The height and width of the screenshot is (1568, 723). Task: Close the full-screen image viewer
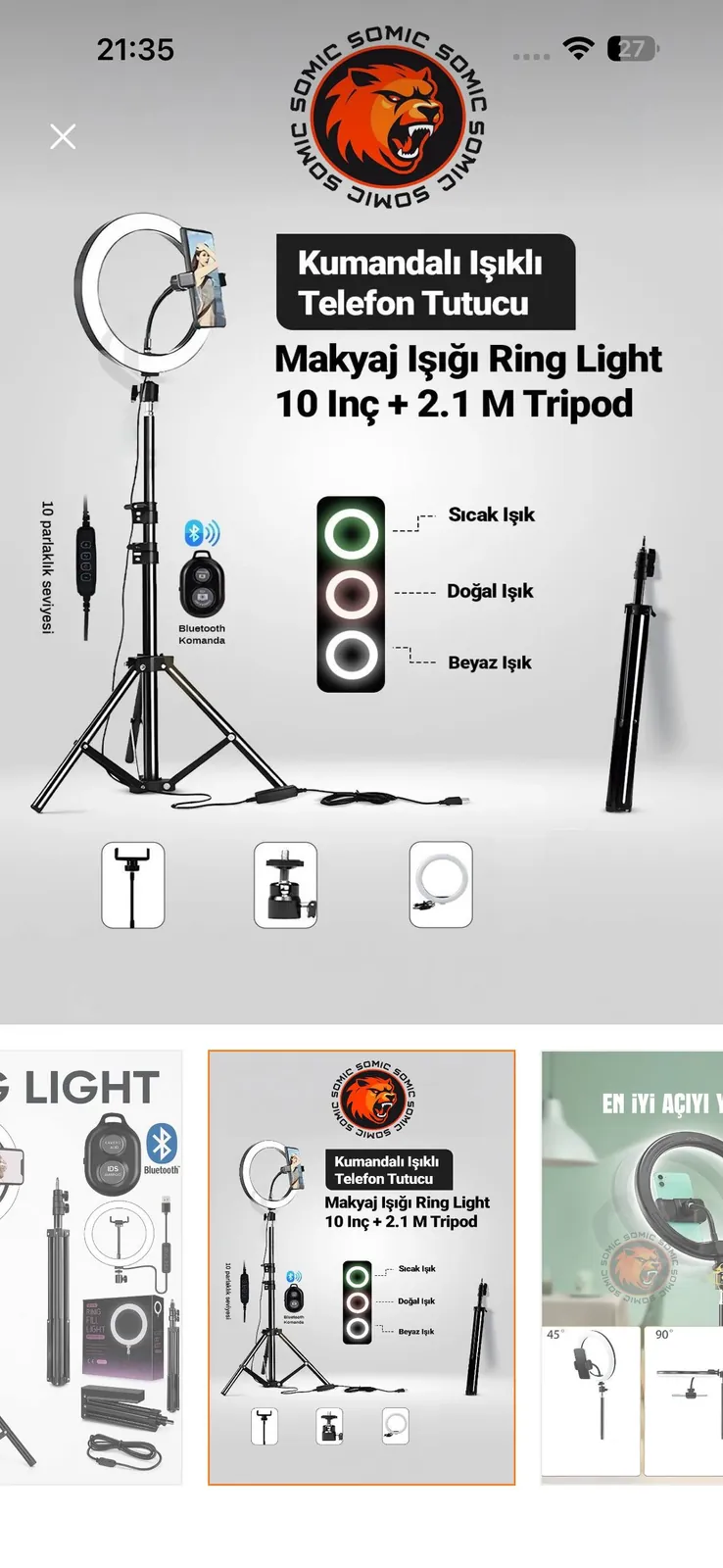[x=63, y=136]
